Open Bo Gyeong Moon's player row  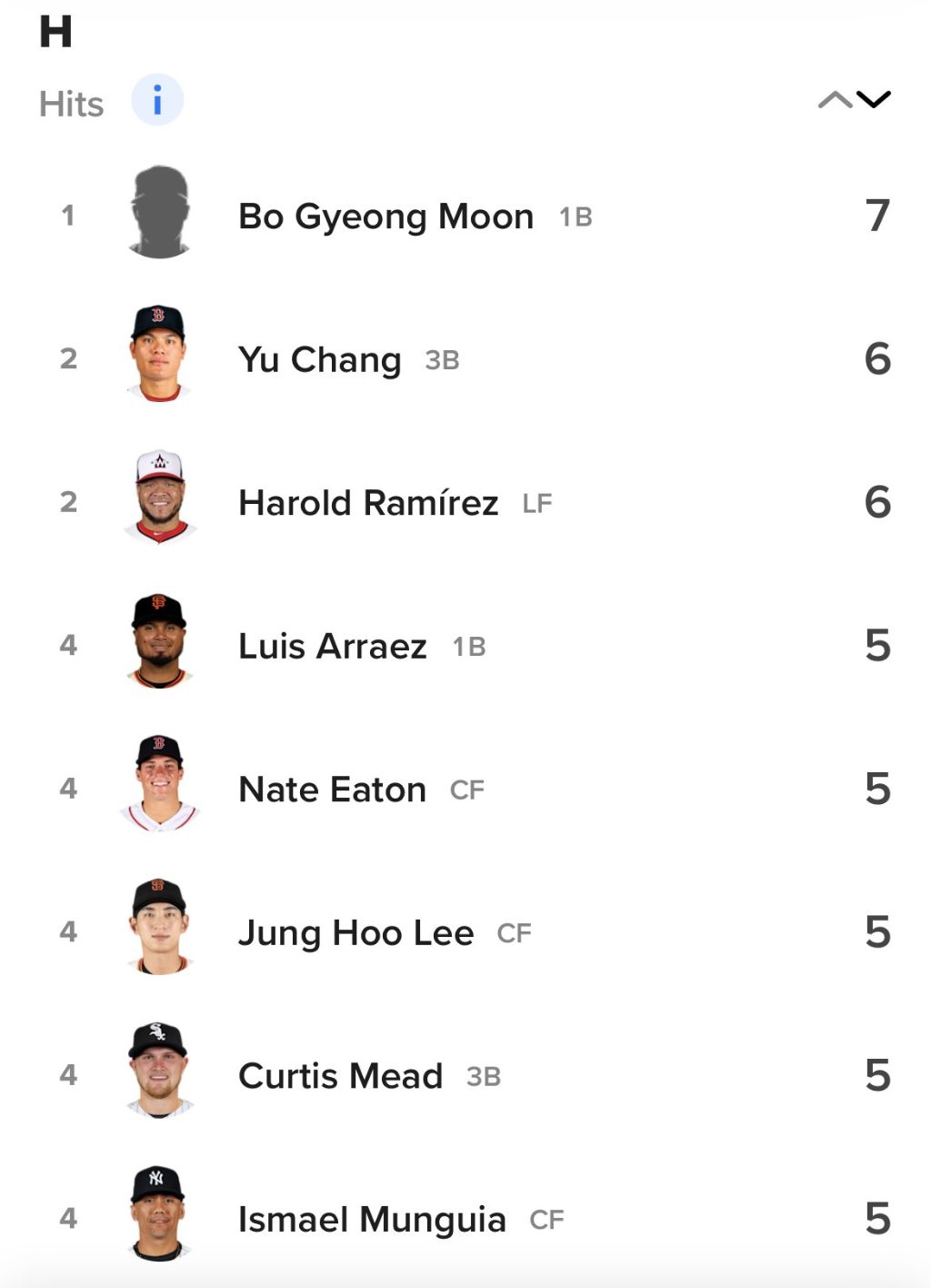(x=465, y=216)
